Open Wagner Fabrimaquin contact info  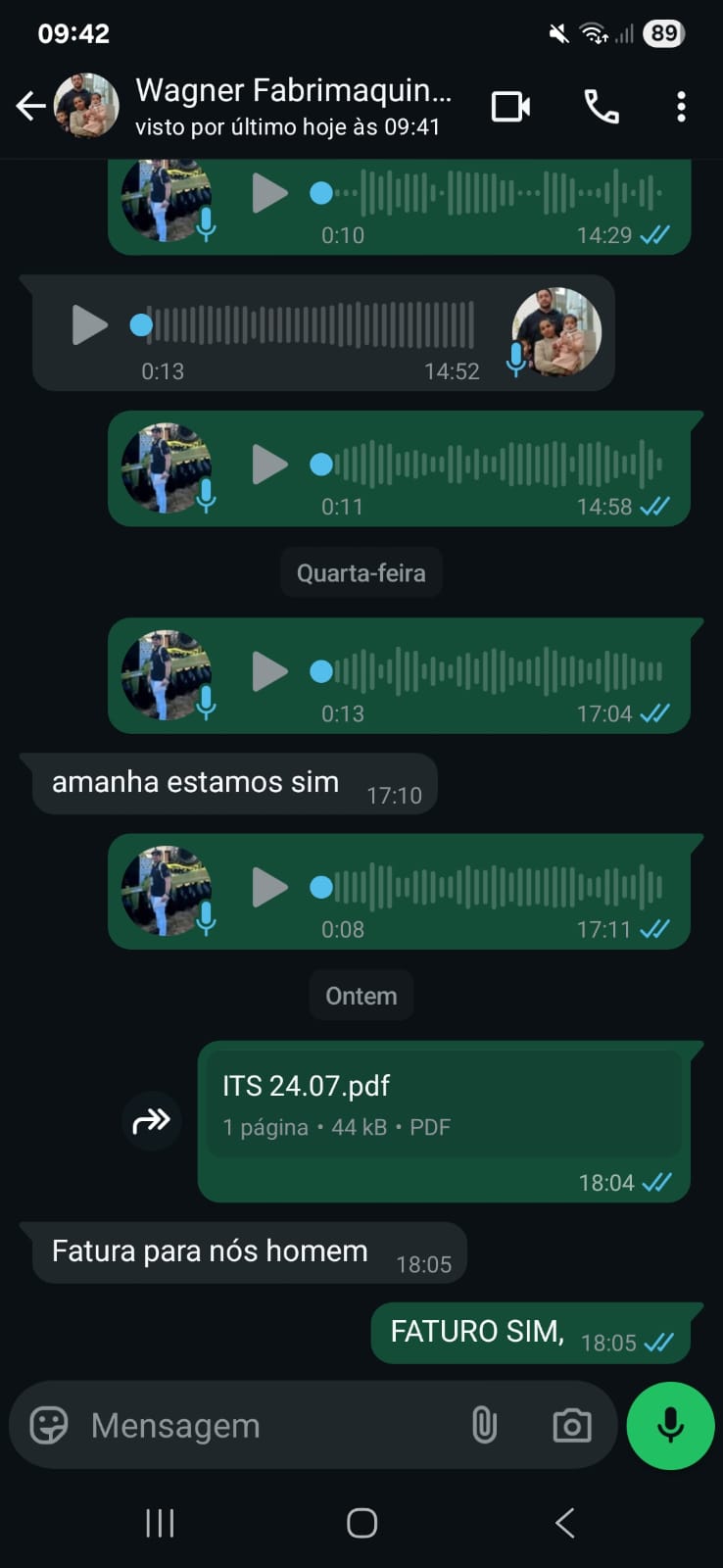pyautogui.click(x=292, y=106)
